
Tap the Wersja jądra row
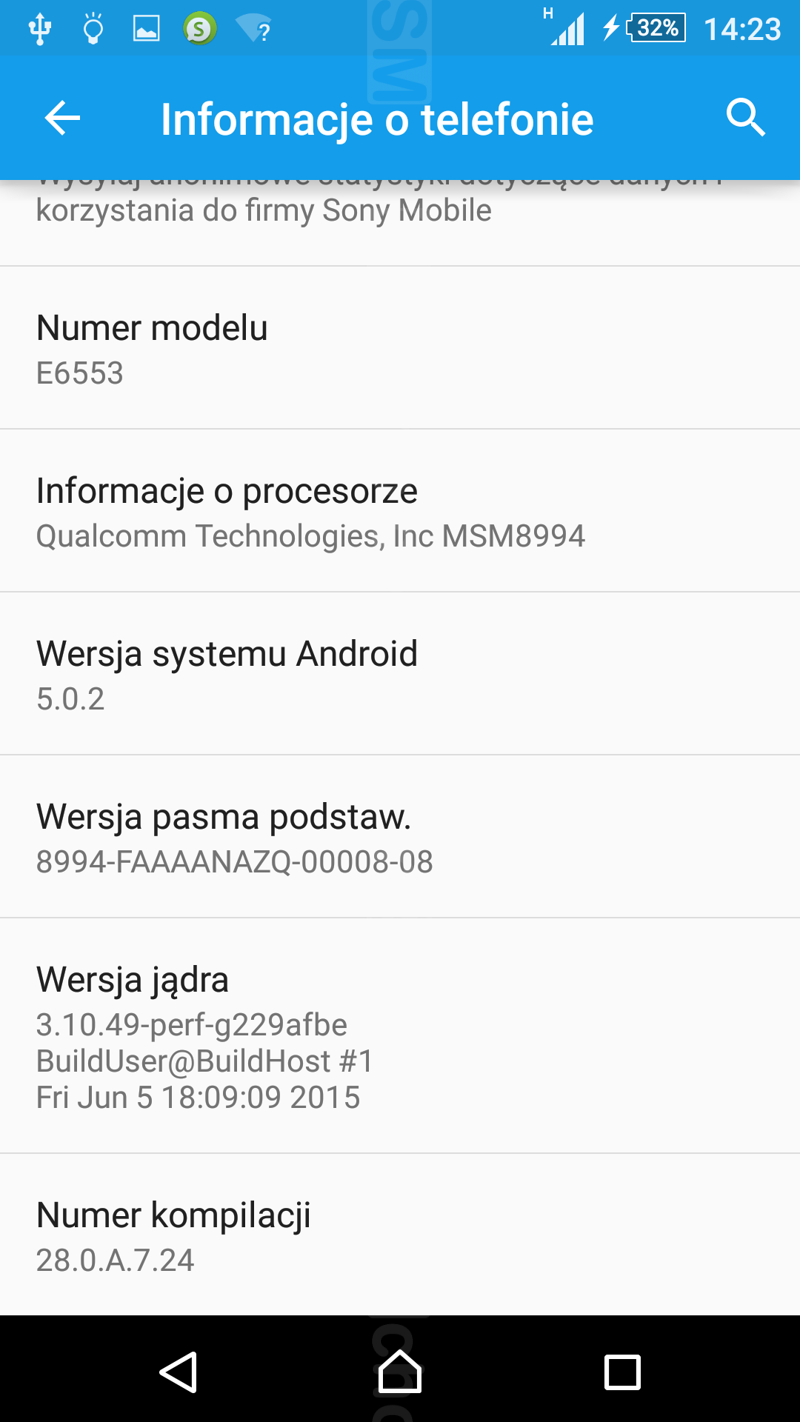(400, 1036)
